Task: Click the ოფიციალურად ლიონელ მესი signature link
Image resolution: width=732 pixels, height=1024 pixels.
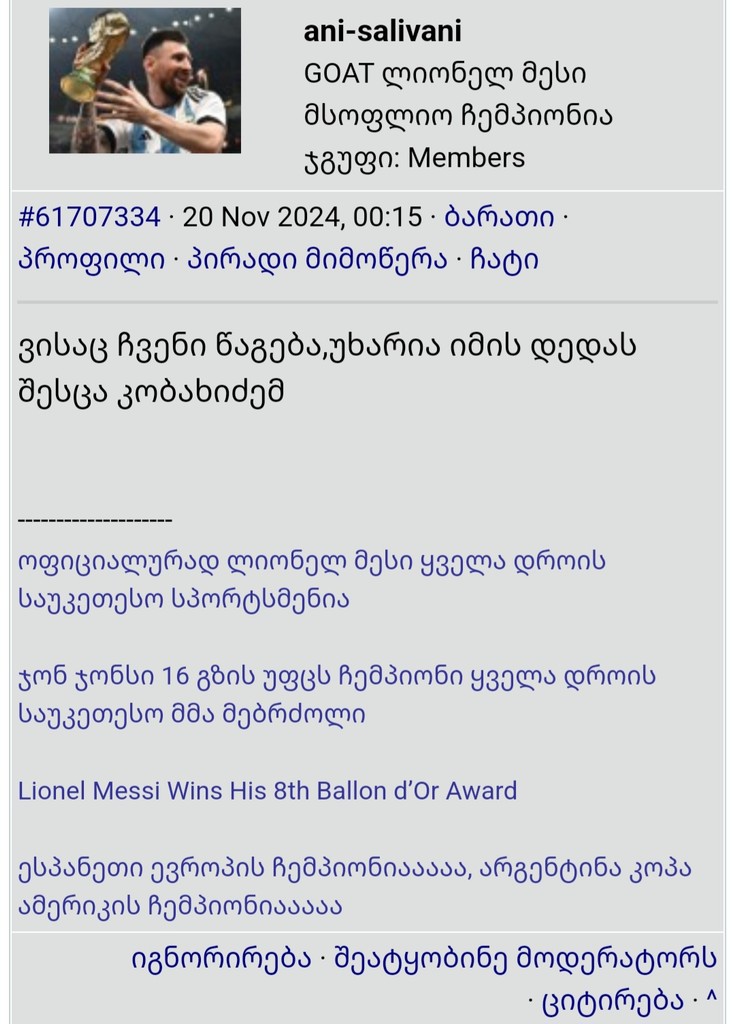Action: (310, 562)
